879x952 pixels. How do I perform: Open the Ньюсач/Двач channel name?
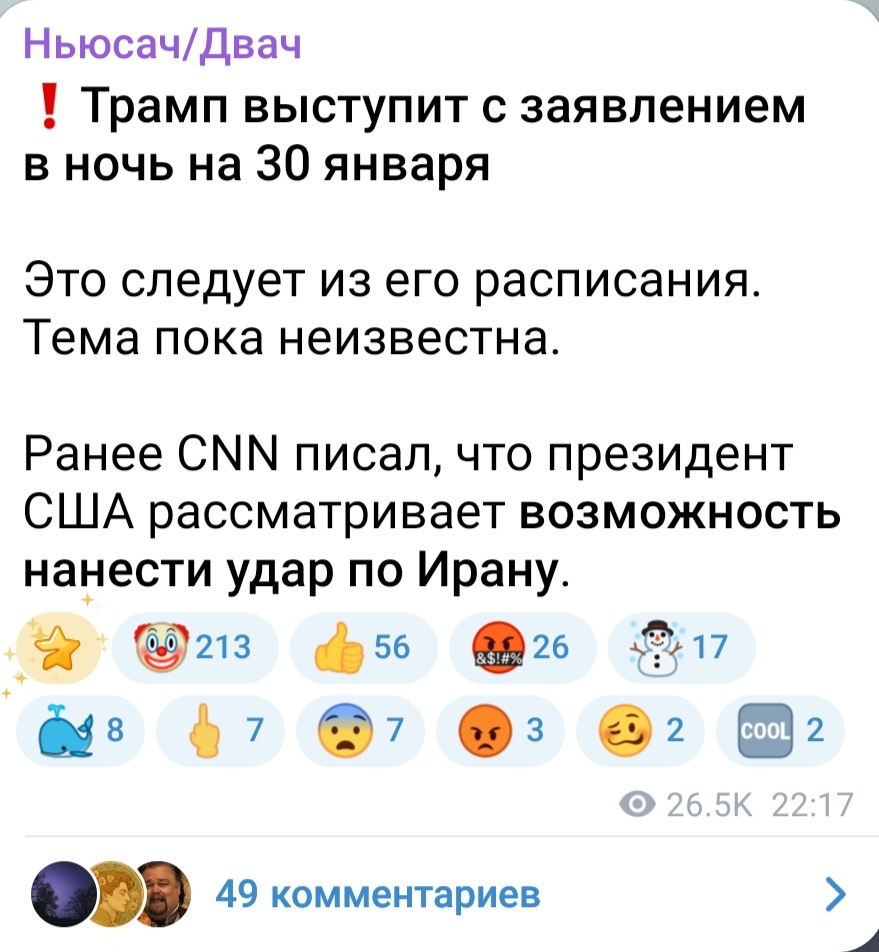(161, 45)
